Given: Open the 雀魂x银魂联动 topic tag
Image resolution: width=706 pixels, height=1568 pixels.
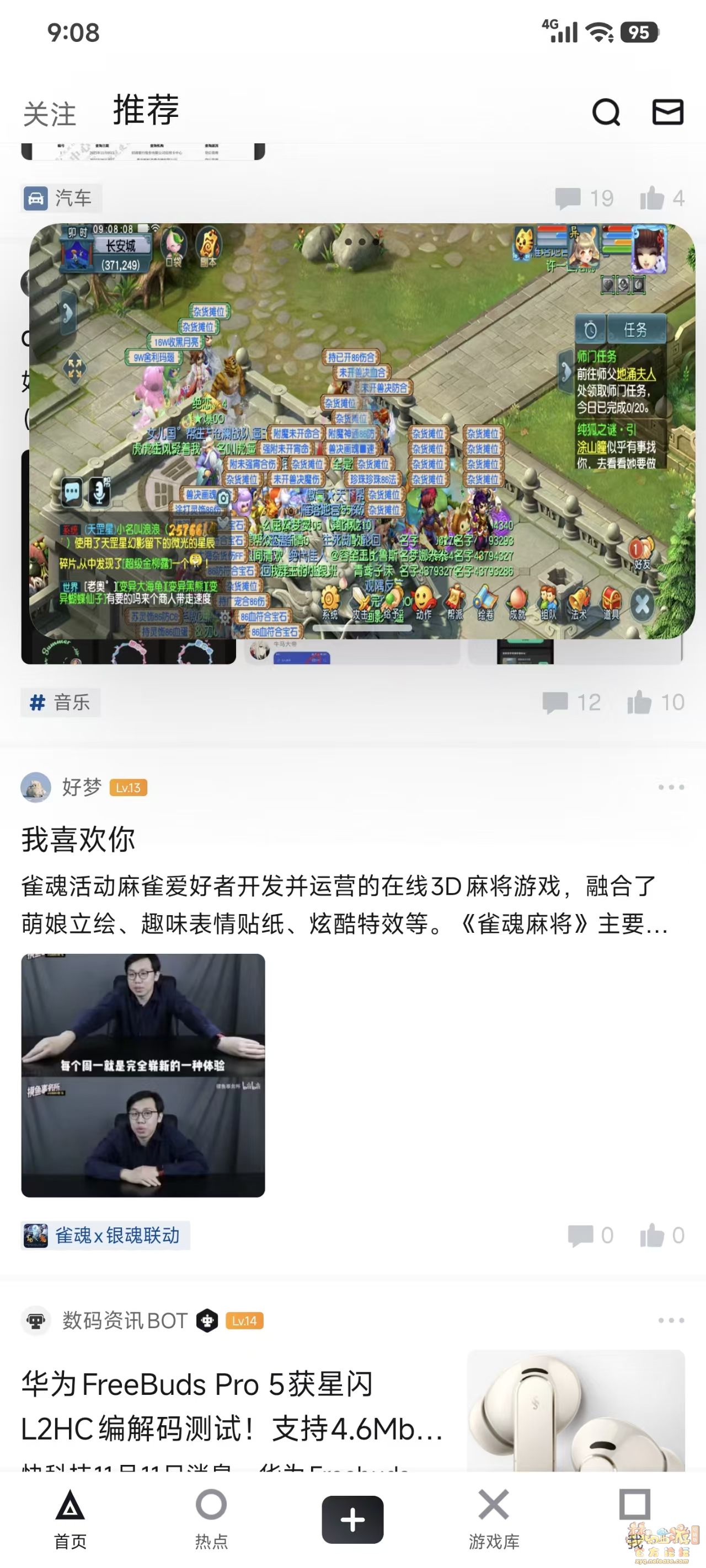Looking at the screenshot, I should pyautogui.click(x=105, y=1235).
